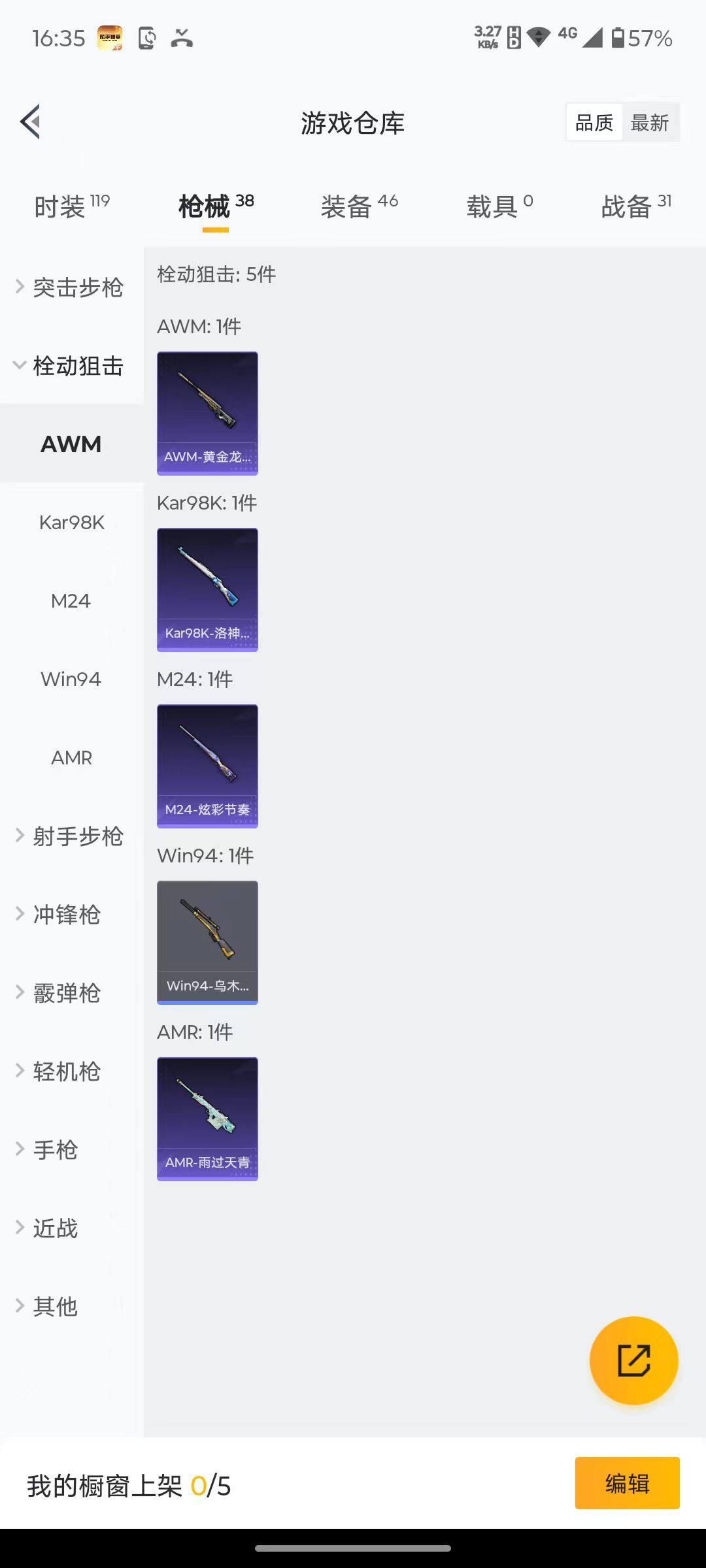Select the Kar98K-洛神 skin thumbnail

[207, 588]
